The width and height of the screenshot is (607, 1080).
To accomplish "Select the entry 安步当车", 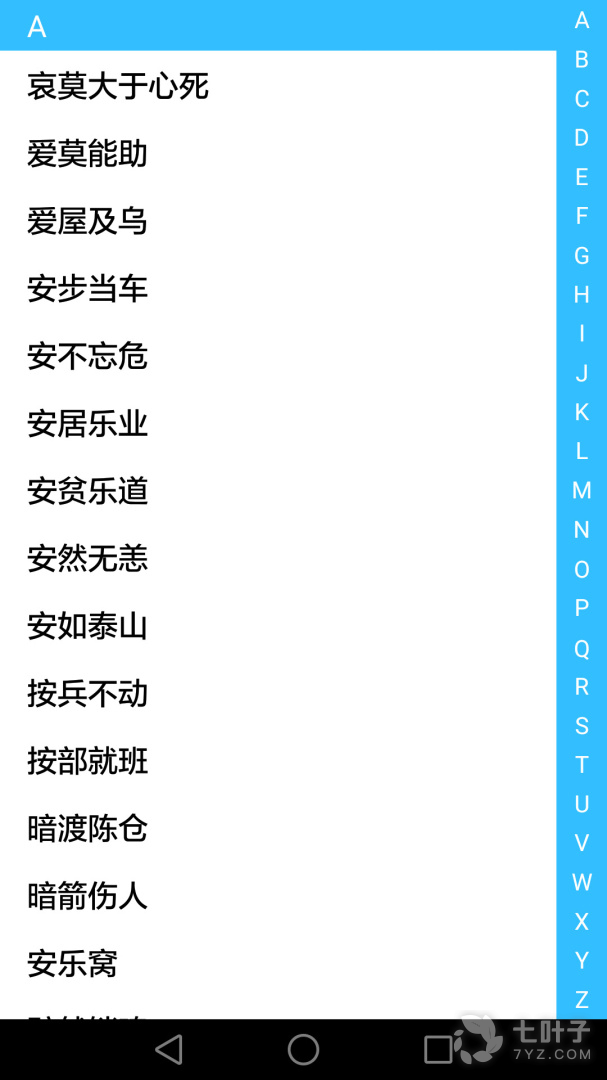I will pos(88,289).
